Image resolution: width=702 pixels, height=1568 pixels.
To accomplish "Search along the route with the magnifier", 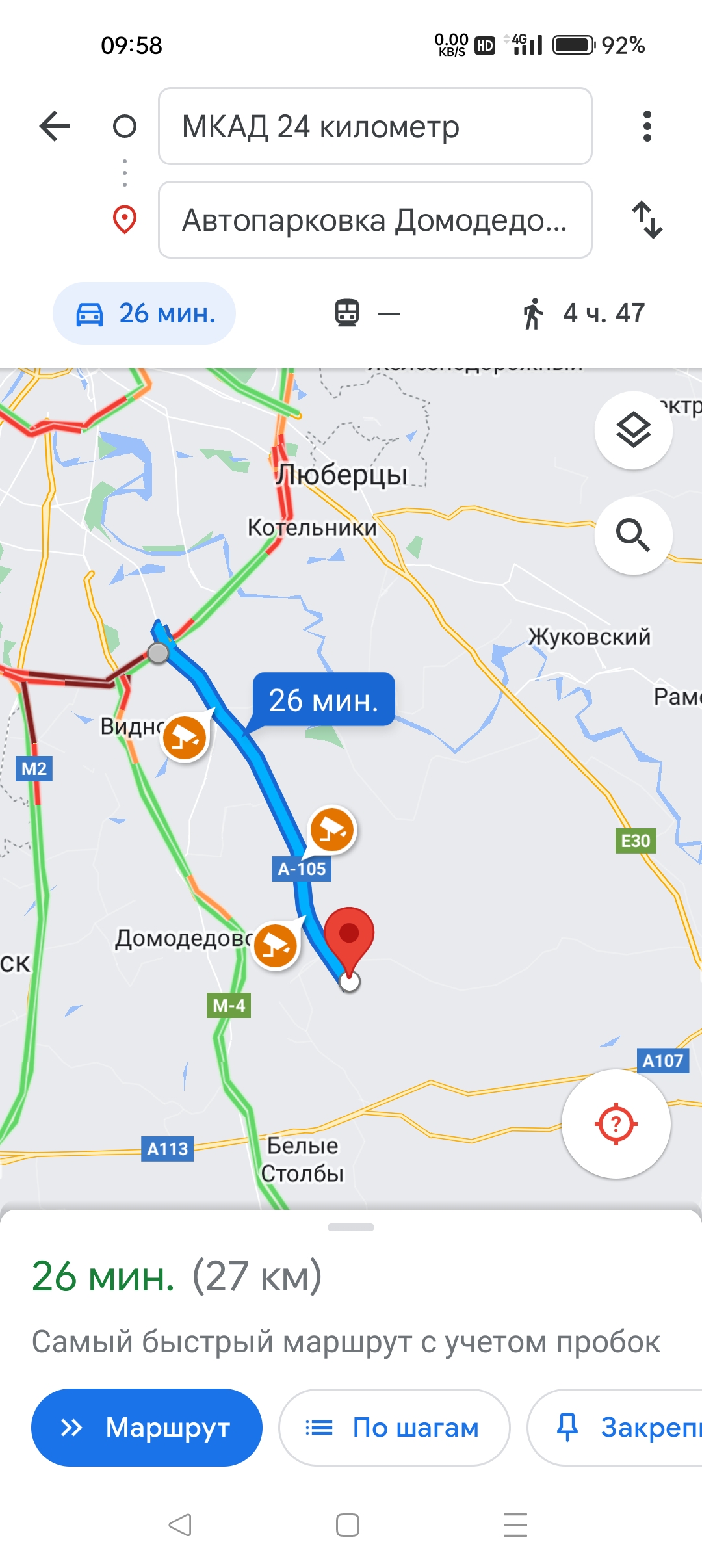I will (633, 535).
